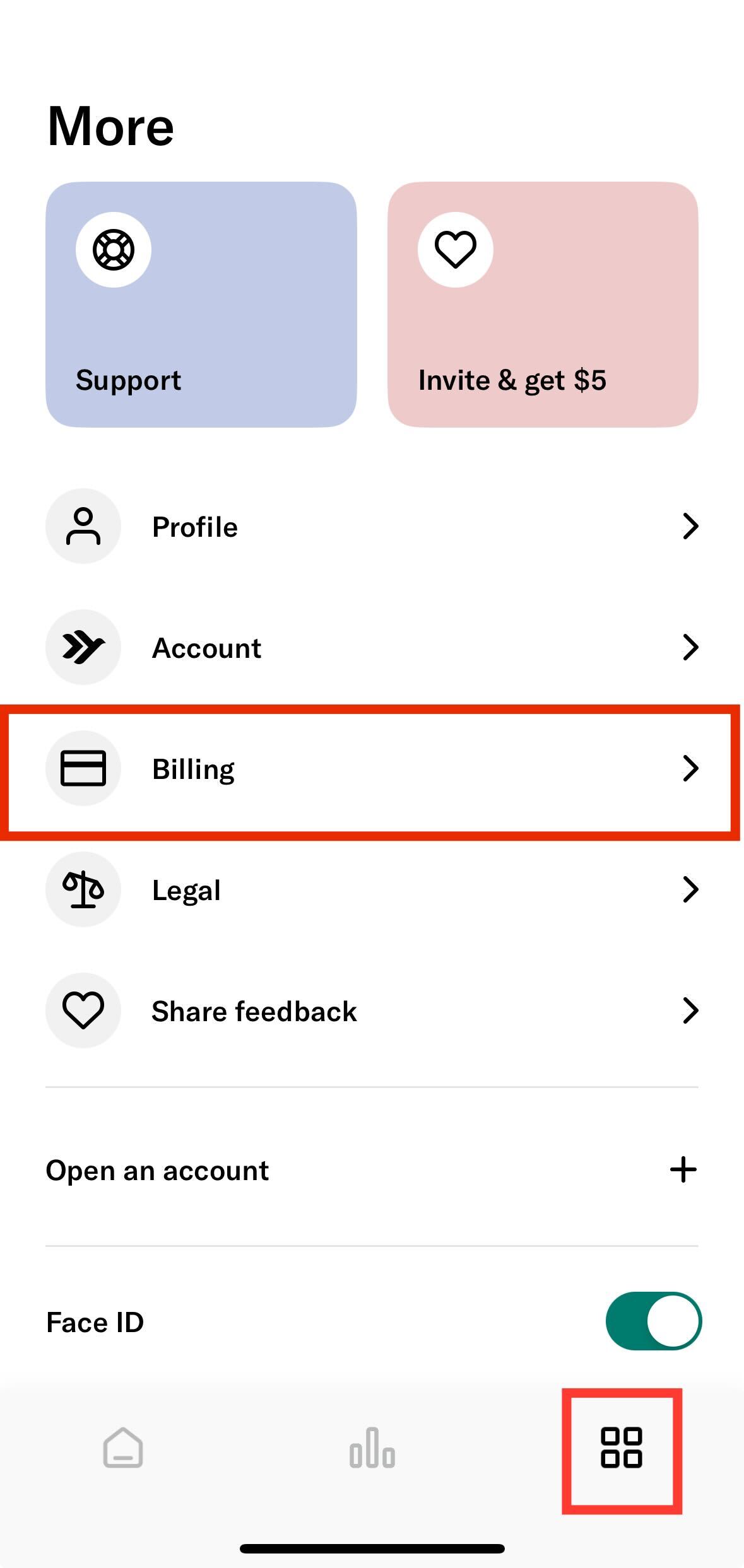The height and width of the screenshot is (1568, 744).
Task: Switch to the bar chart tab
Action: [x=372, y=1448]
